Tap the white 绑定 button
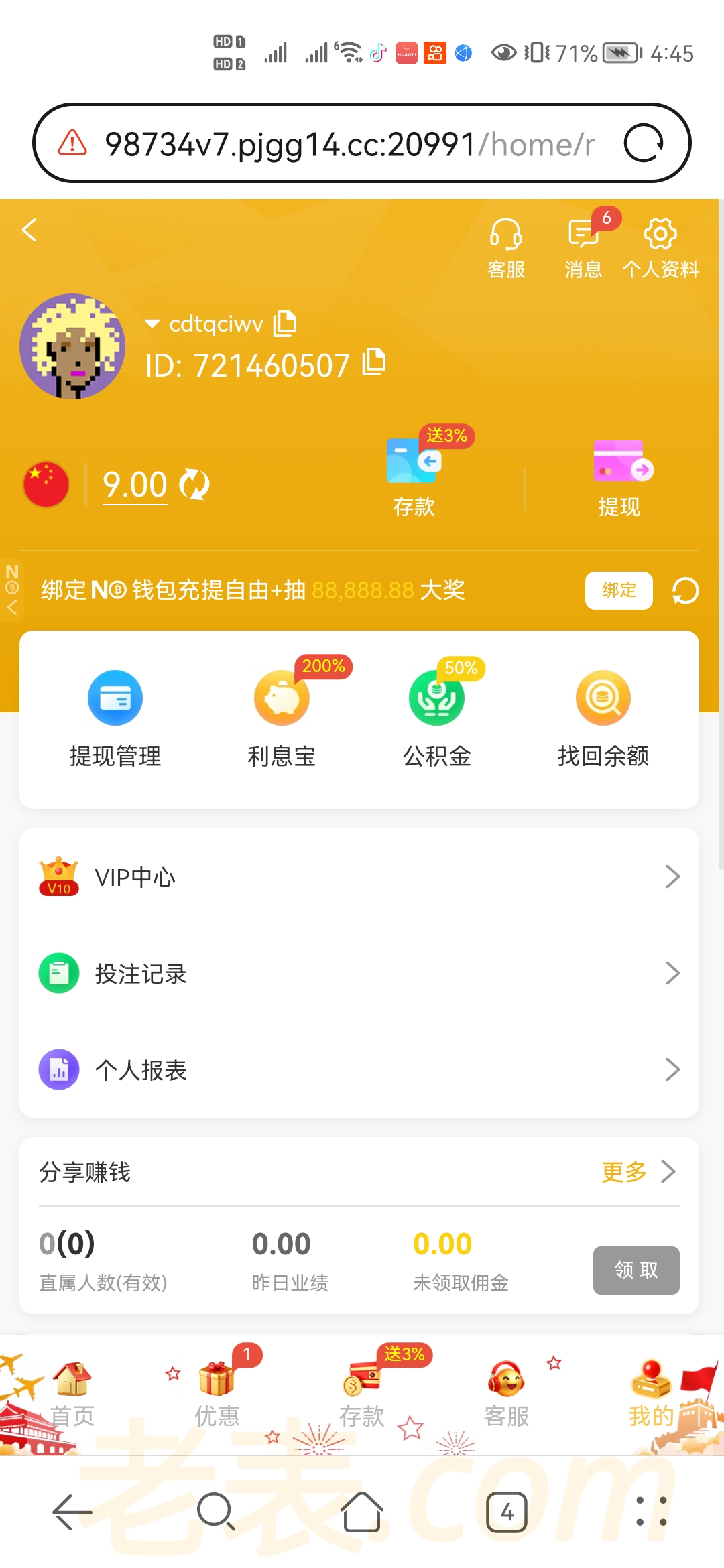724x1568 pixels. click(x=618, y=590)
